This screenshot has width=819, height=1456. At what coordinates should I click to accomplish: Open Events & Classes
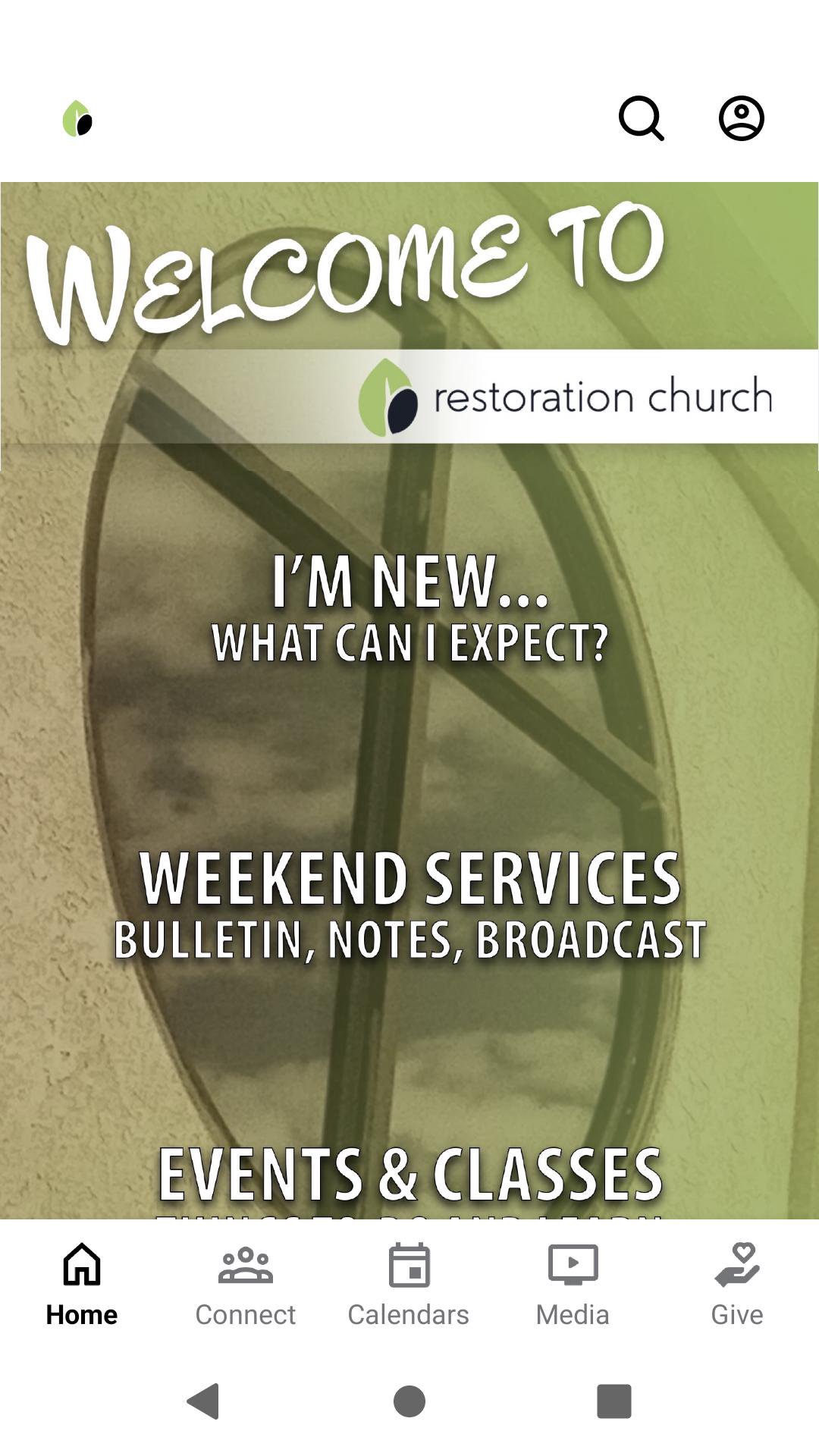coord(409,1175)
